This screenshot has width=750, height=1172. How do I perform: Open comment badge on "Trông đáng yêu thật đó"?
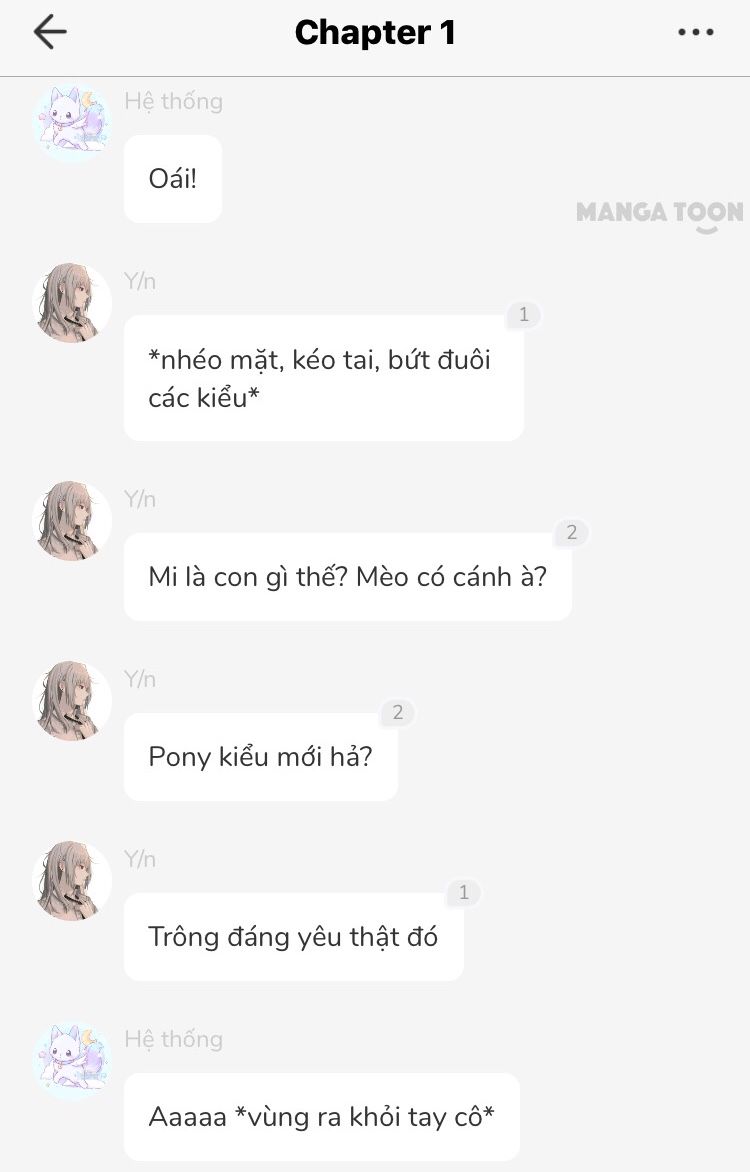coord(463,893)
